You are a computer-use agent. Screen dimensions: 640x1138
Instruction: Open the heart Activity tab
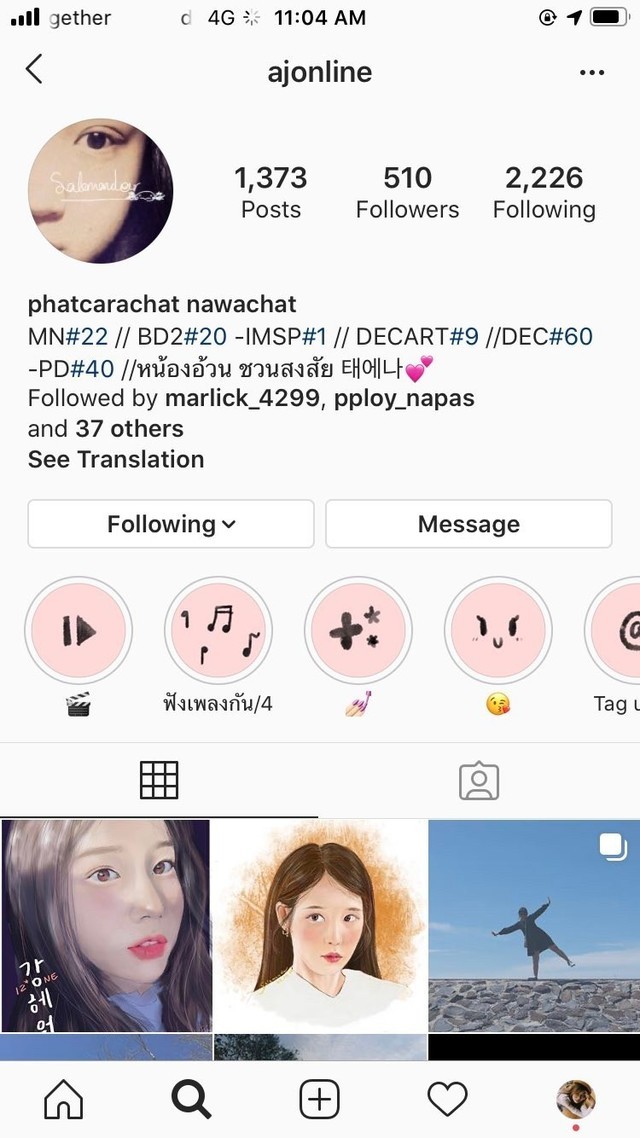(x=447, y=1100)
